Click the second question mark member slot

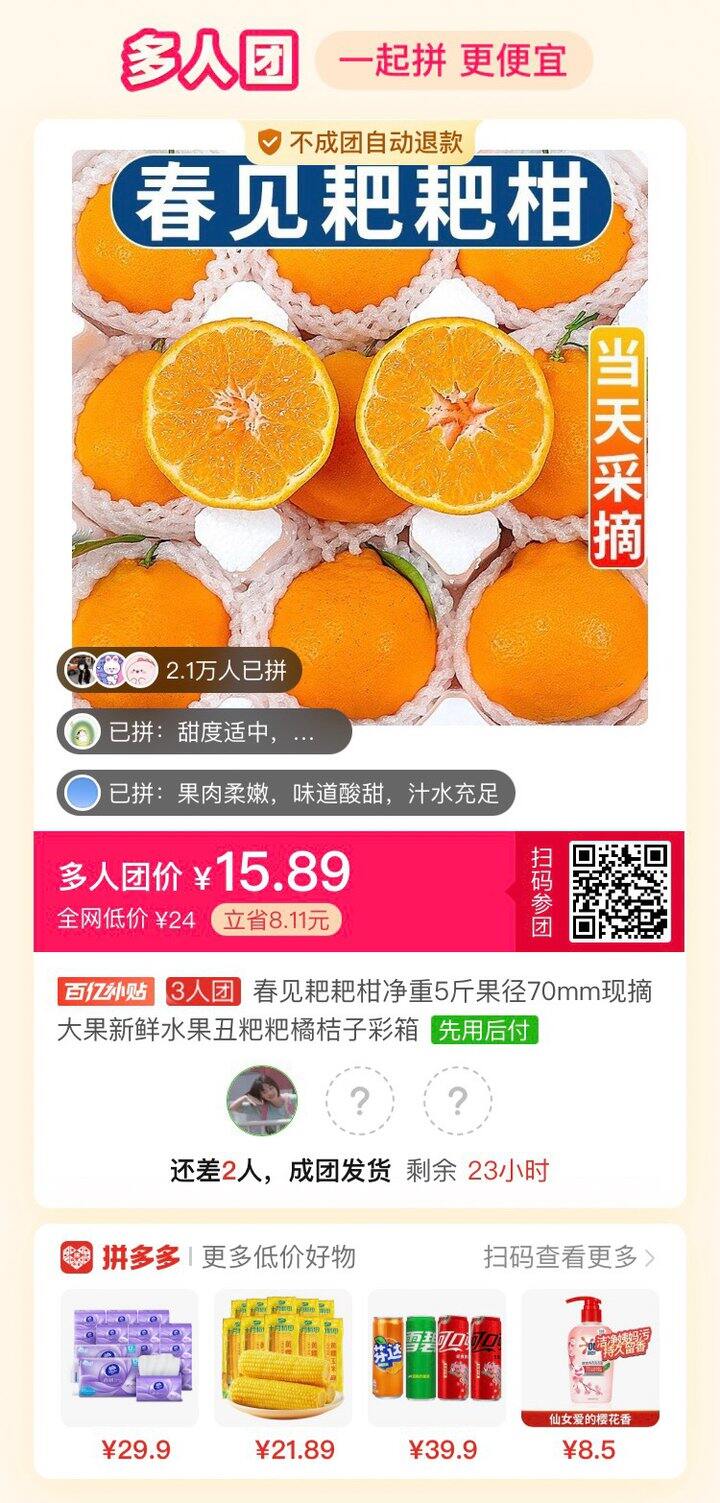457,1097
